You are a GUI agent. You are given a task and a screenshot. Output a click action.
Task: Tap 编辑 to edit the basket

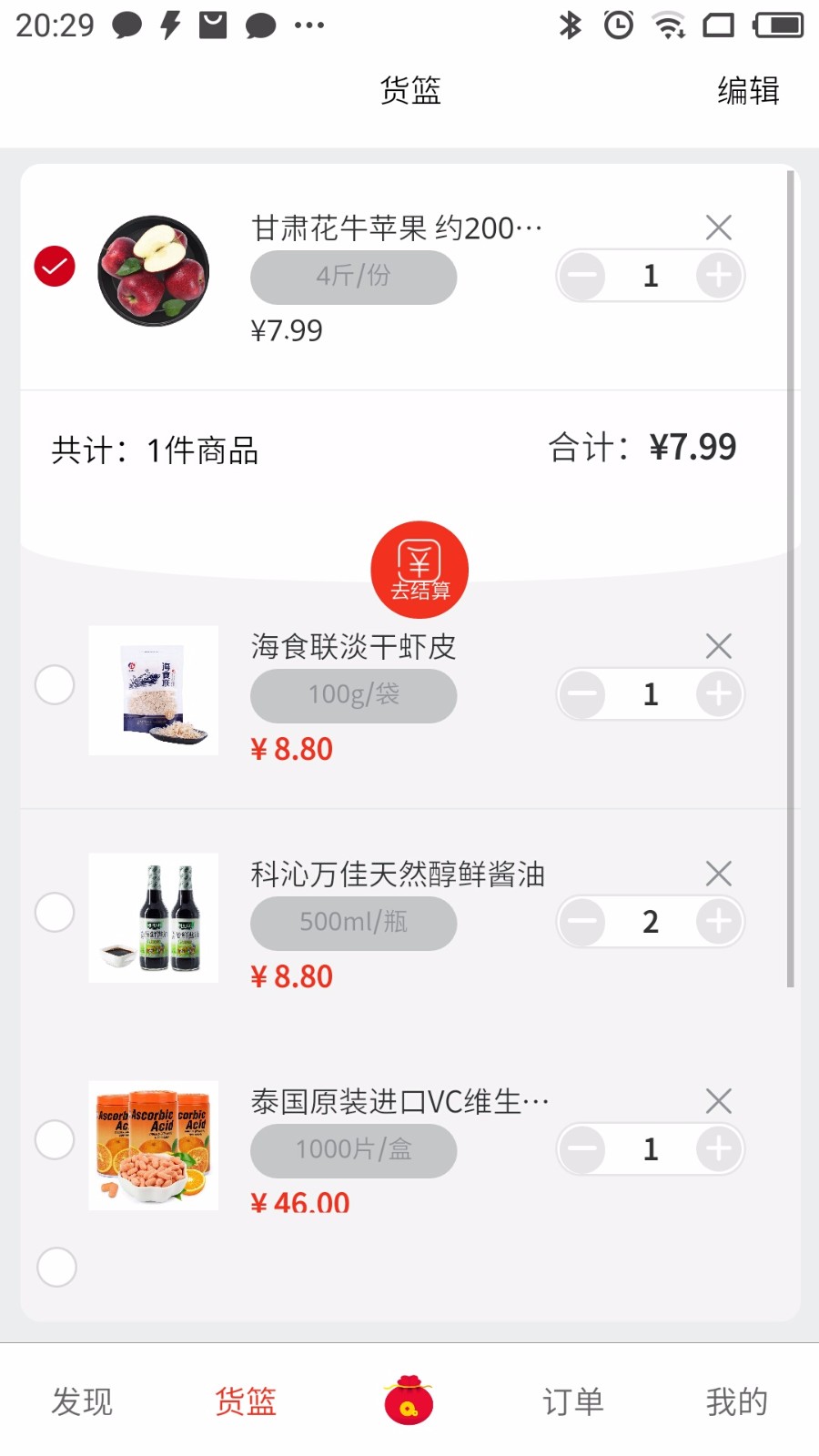click(x=748, y=91)
